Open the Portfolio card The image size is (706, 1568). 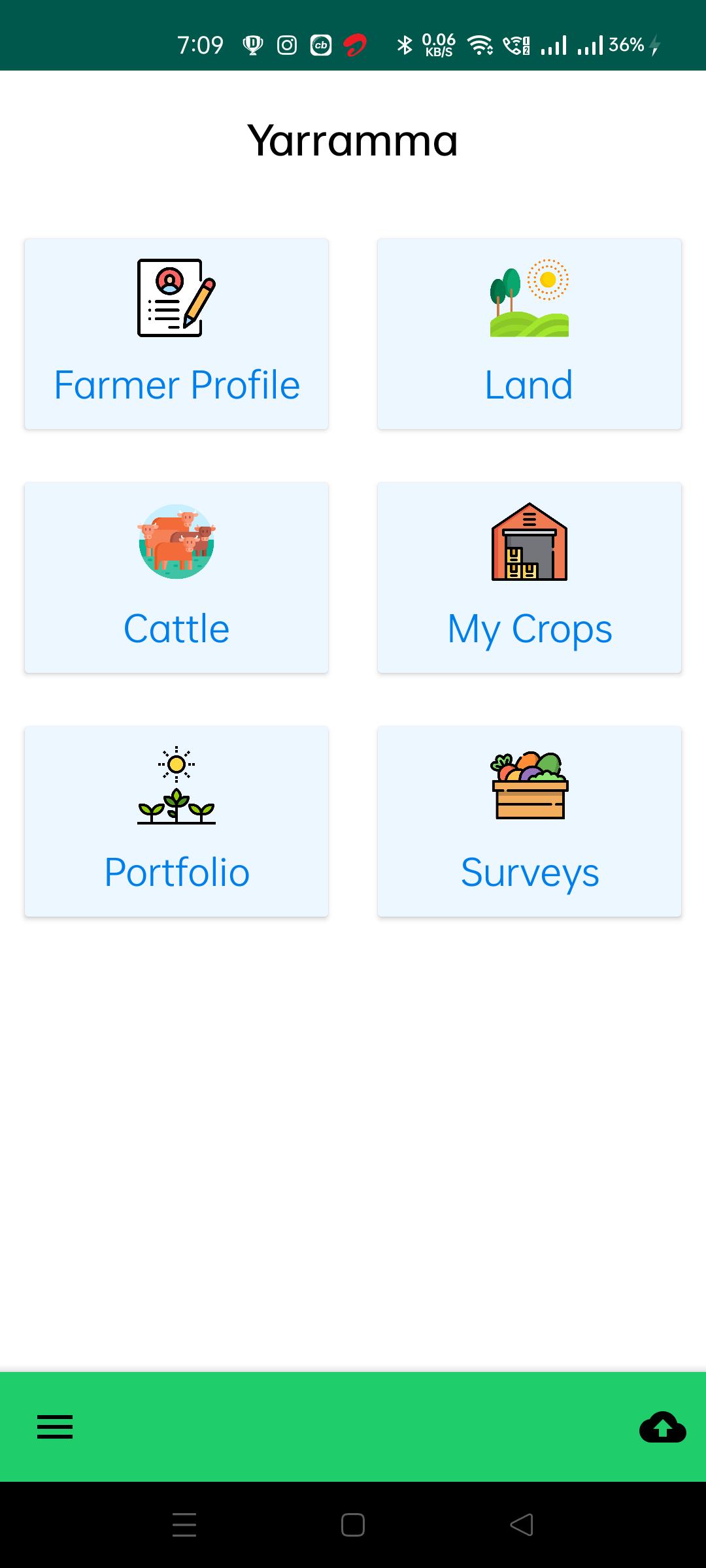[176, 821]
